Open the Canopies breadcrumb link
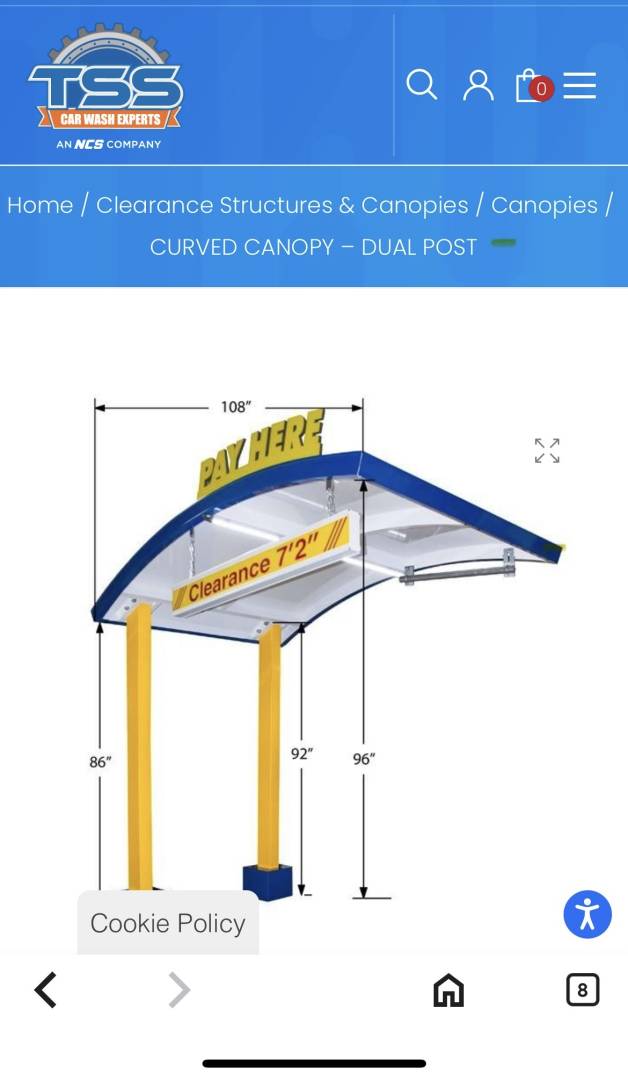 tap(544, 205)
